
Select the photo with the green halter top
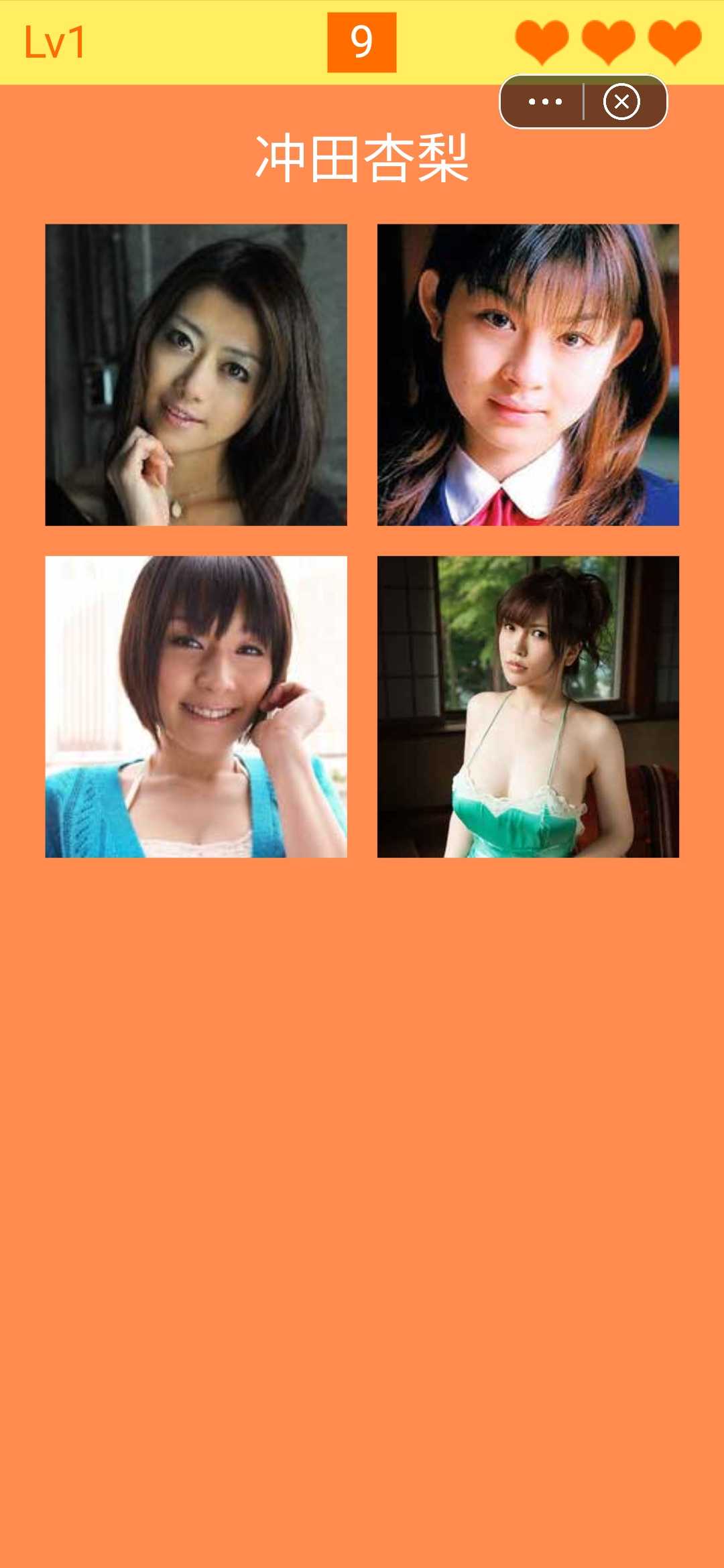[528, 707]
